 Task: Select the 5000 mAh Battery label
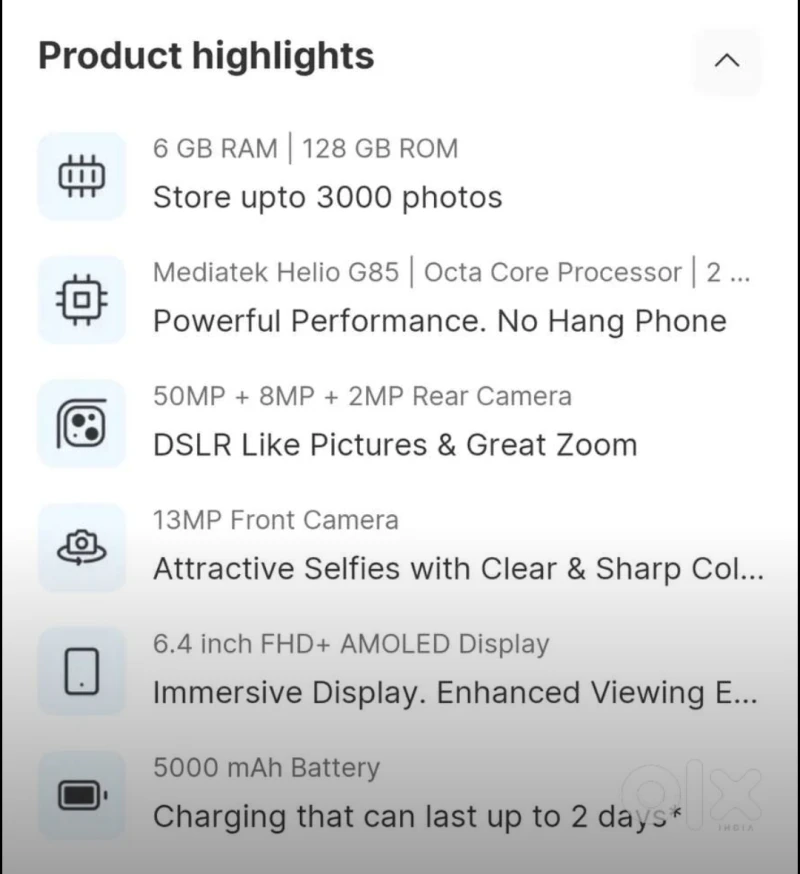(265, 768)
